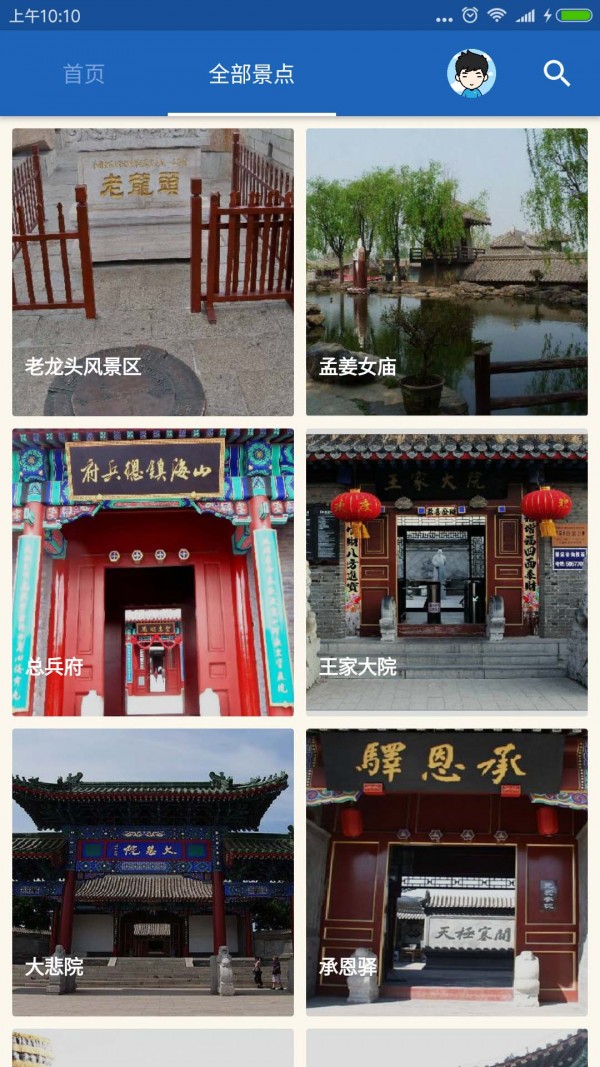Open the 总兵府 card
Viewport: 600px width, 1067px height.
coord(153,572)
